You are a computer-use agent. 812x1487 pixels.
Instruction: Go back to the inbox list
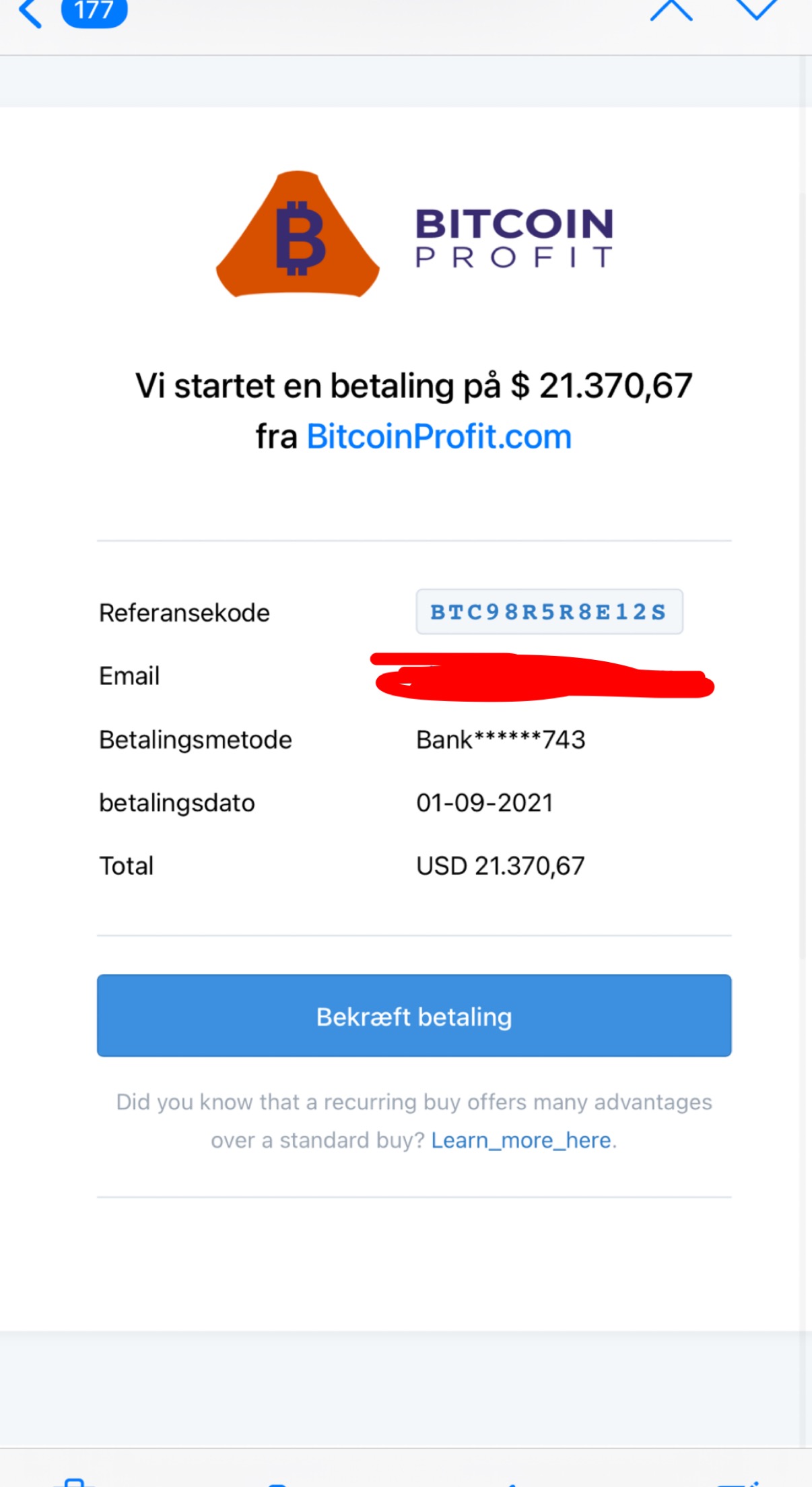[x=31, y=12]
